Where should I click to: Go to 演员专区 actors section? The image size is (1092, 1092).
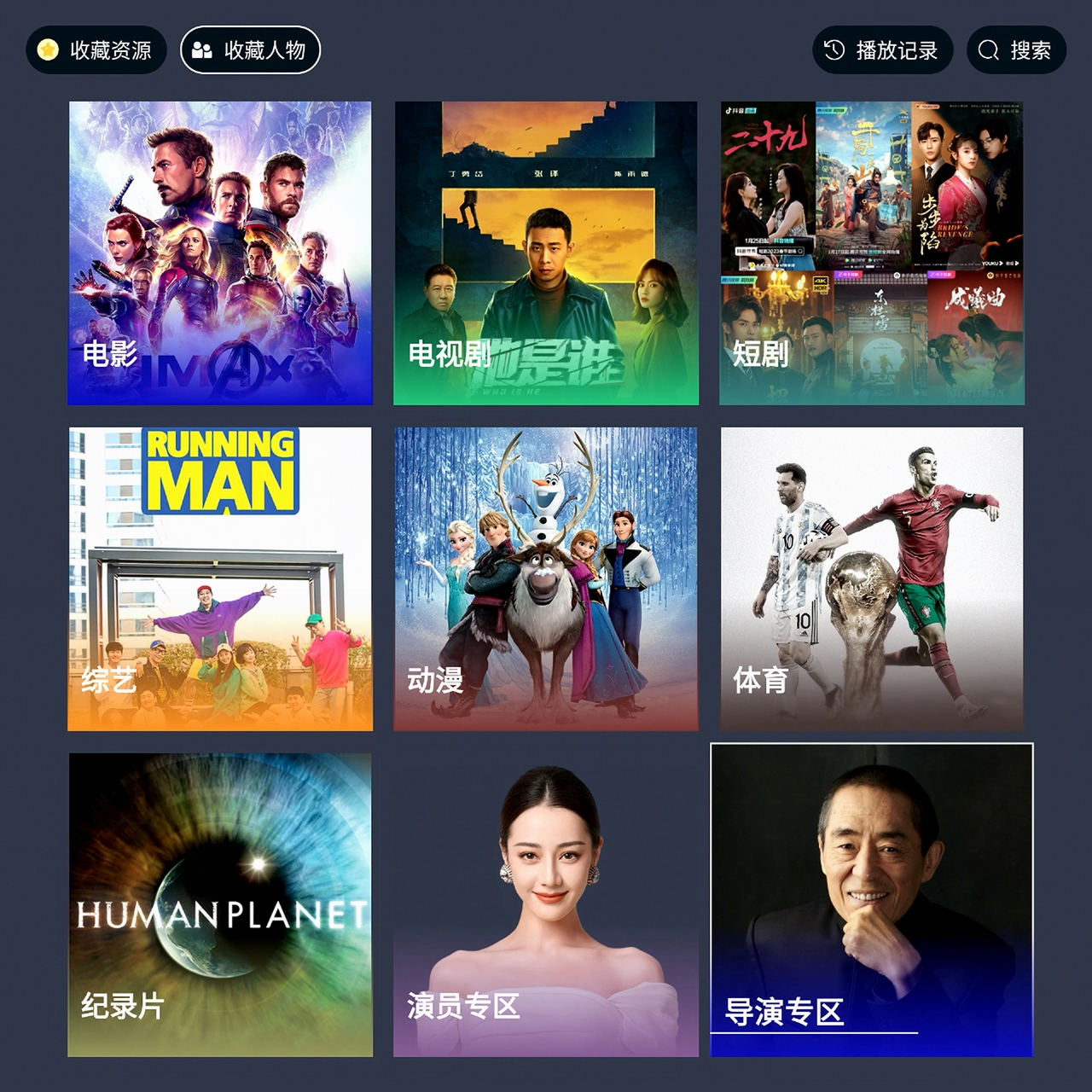click(x=546, y=905)
